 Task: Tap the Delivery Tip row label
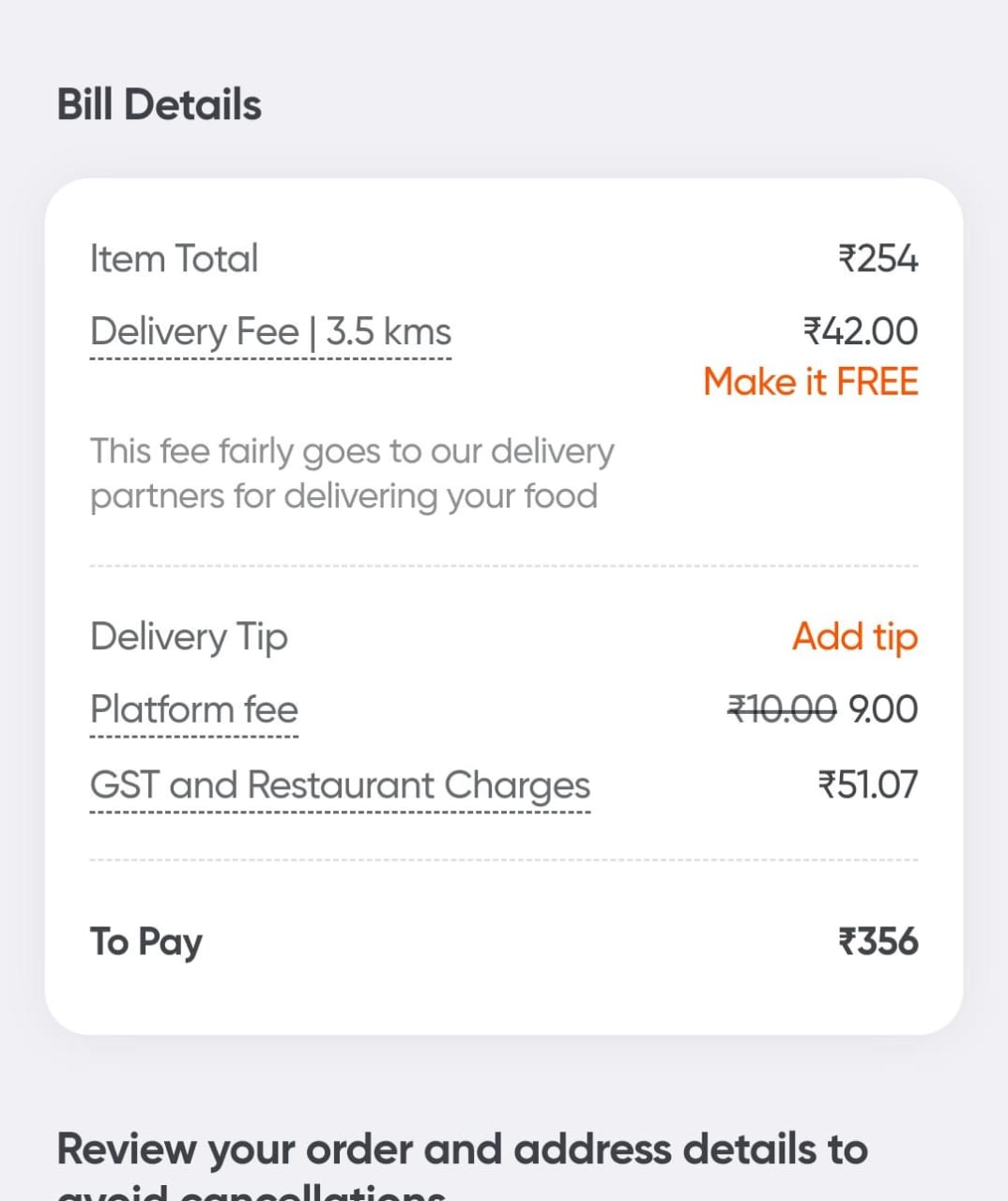point(189,637)
